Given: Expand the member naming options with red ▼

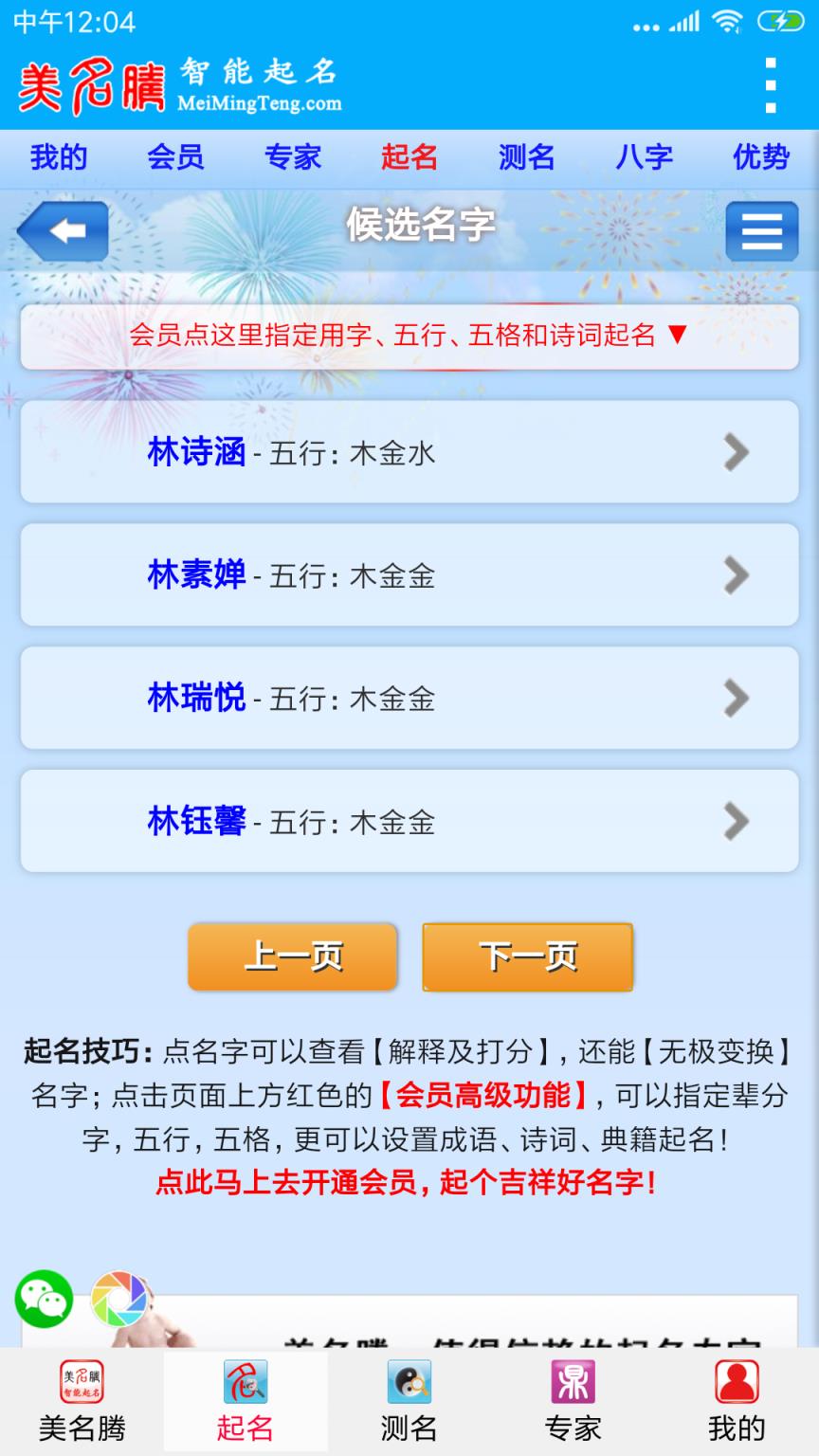Looking at the screenshot, I should (409, 337).
